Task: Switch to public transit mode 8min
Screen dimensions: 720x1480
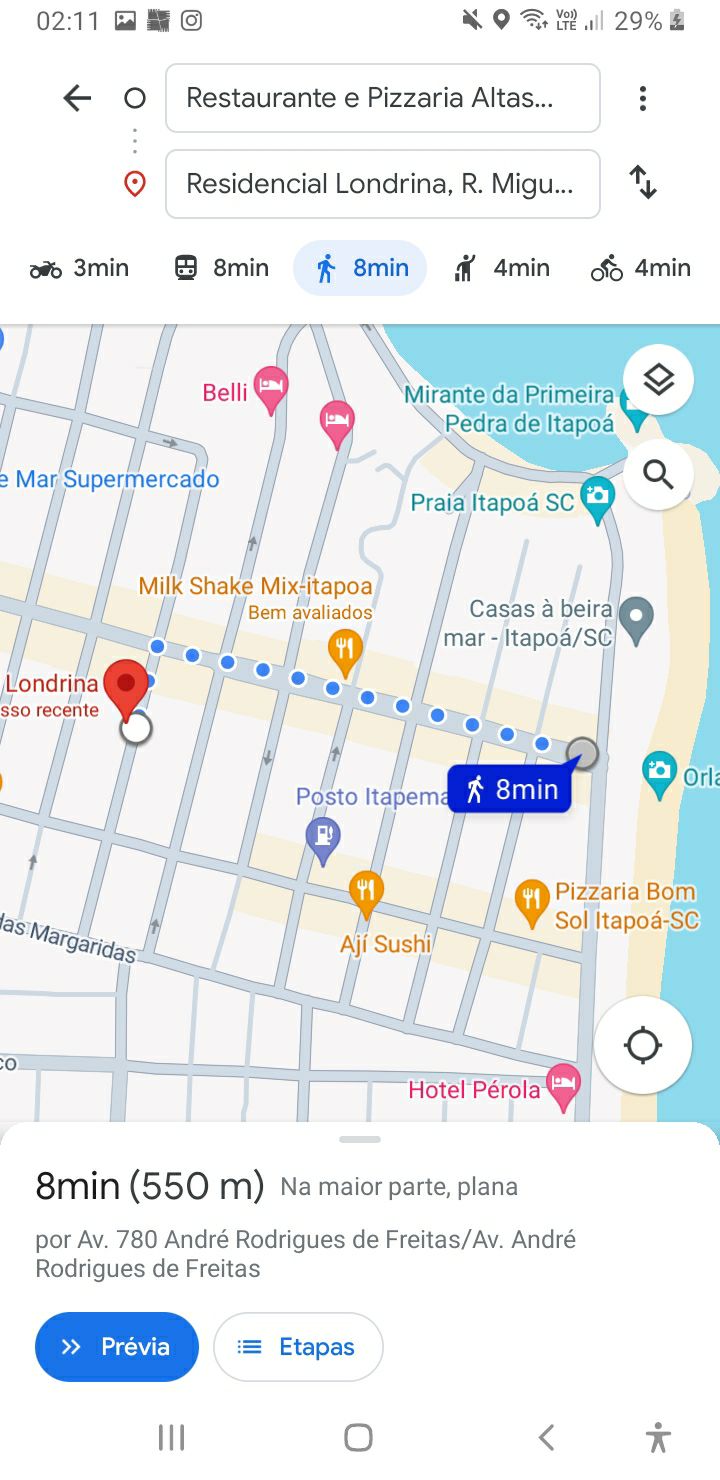Action: click(221, 268)
